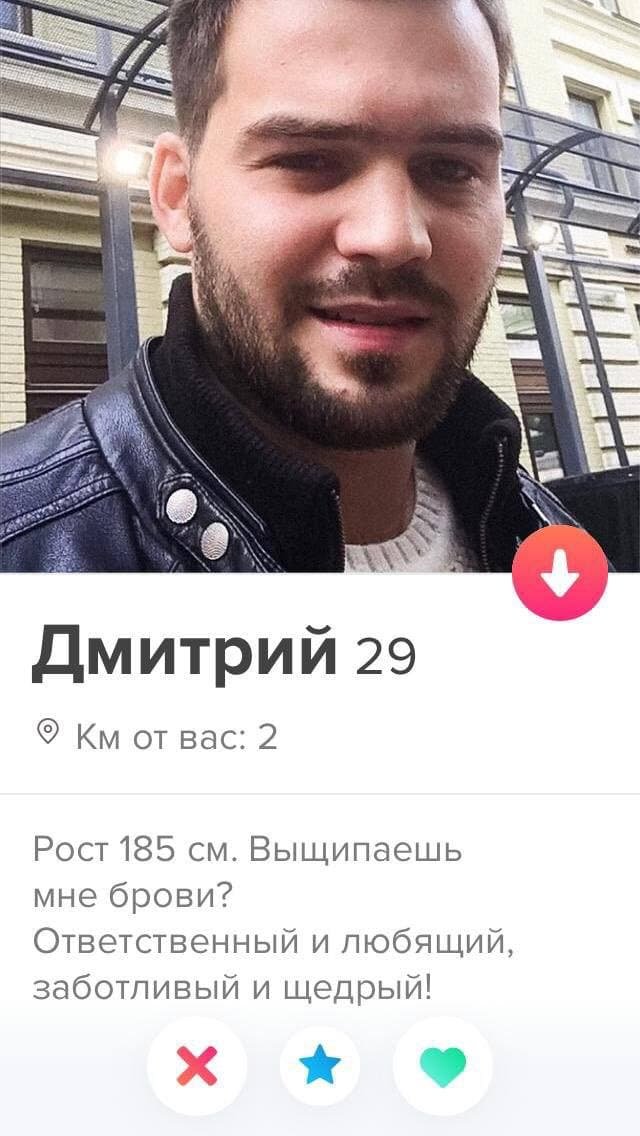Collapse profile with the down arrow button
This screenshot has height=1136, width=640.
click(560, 573)
